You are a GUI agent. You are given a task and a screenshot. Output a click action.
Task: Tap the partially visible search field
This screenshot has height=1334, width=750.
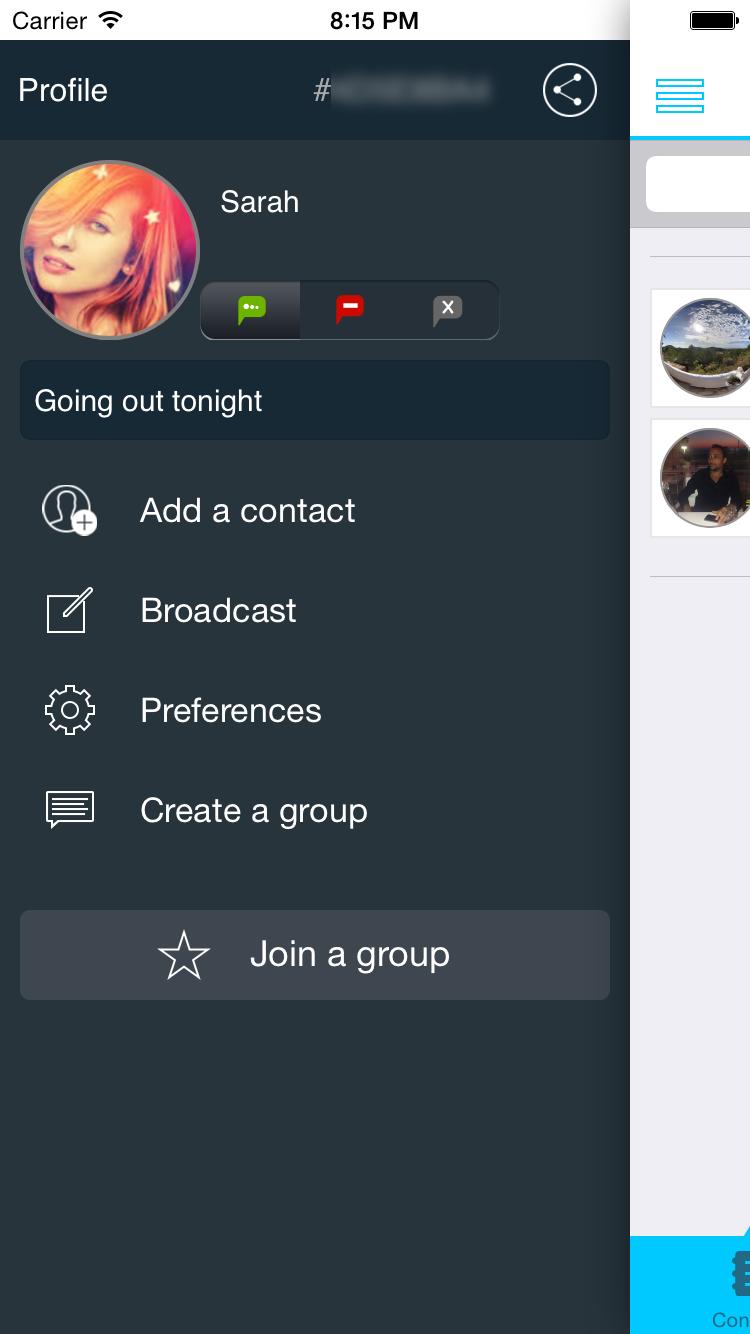point(700,184)
